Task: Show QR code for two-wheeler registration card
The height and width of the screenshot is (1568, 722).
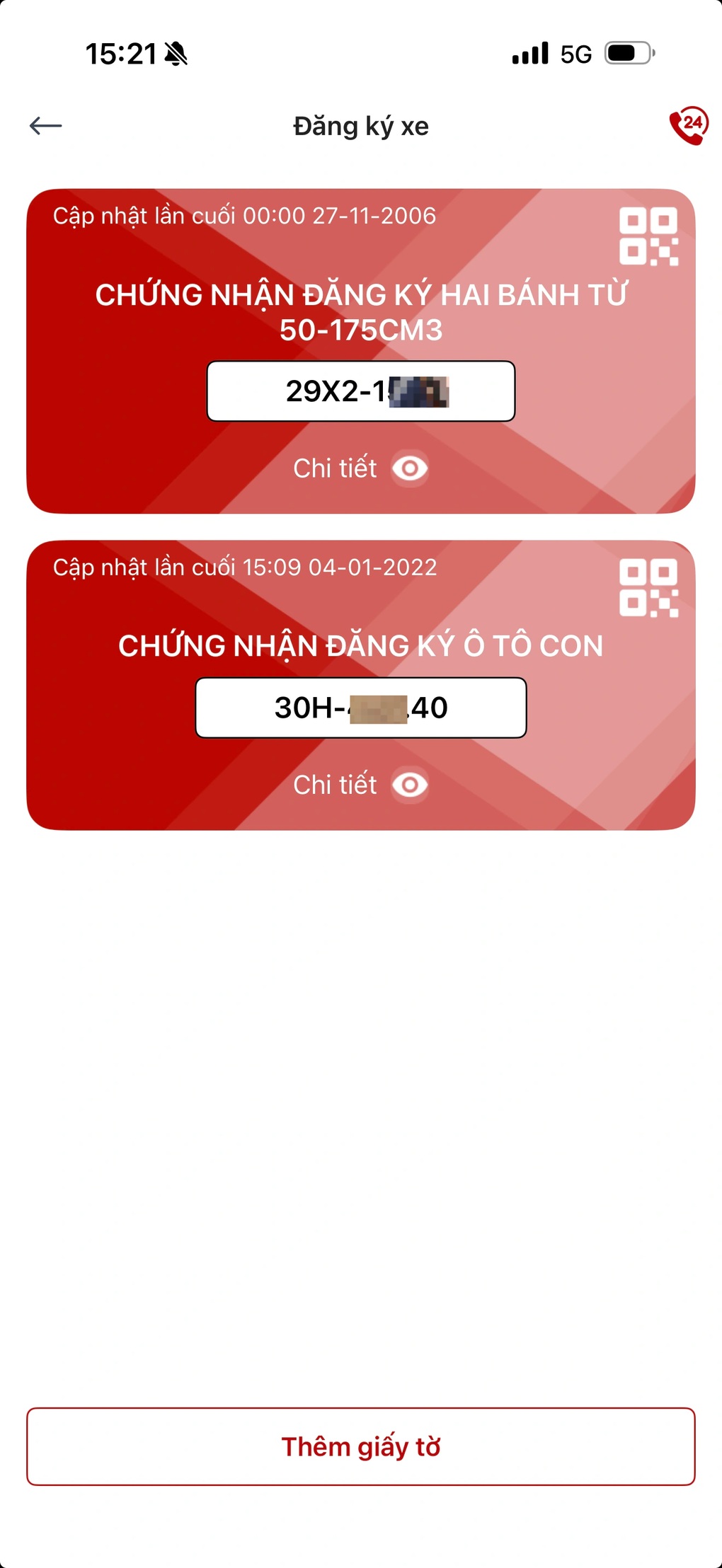Action: (x=648, y=236)
